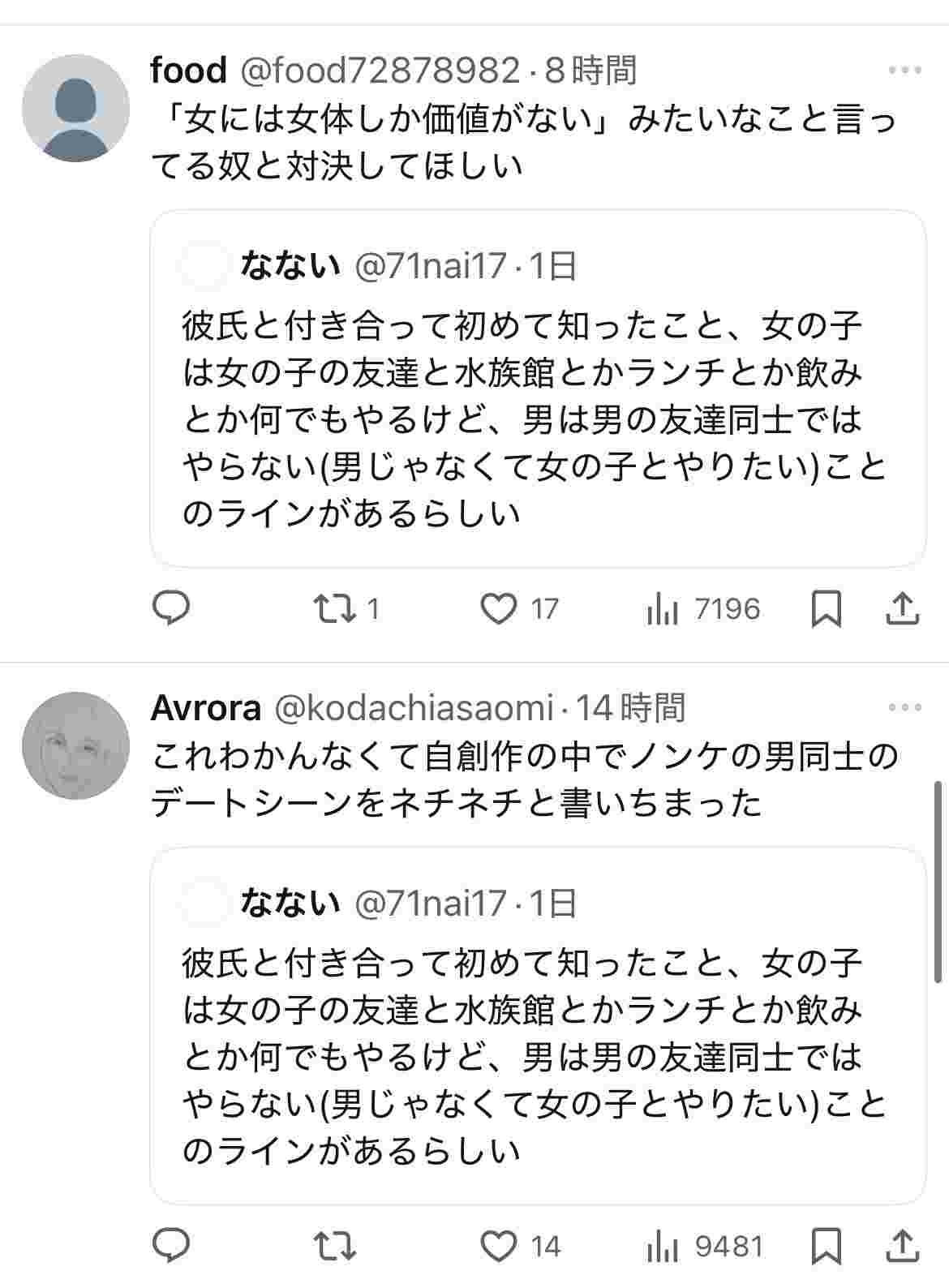Reply to Avrora's post

click(x=172, y=1246)
